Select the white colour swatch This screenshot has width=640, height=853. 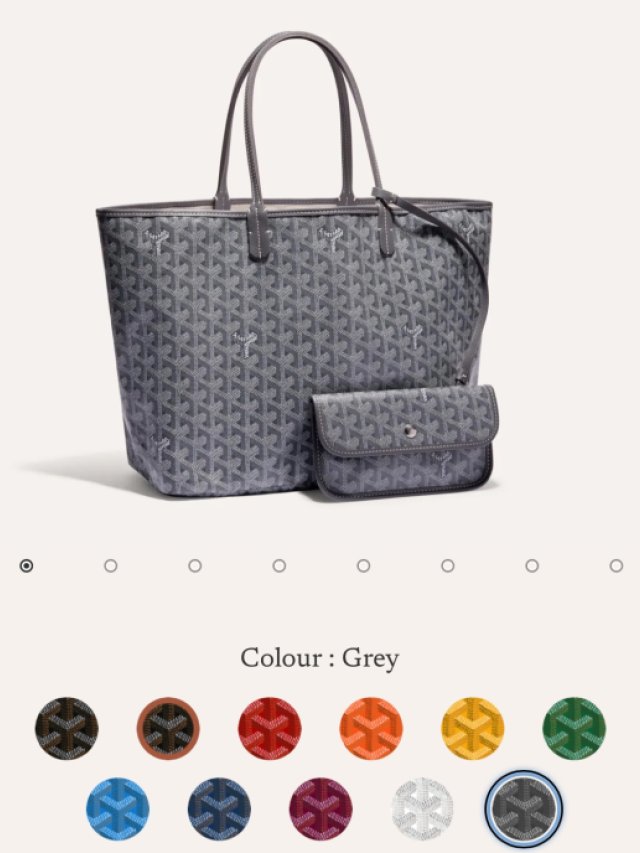click(422, 809)
